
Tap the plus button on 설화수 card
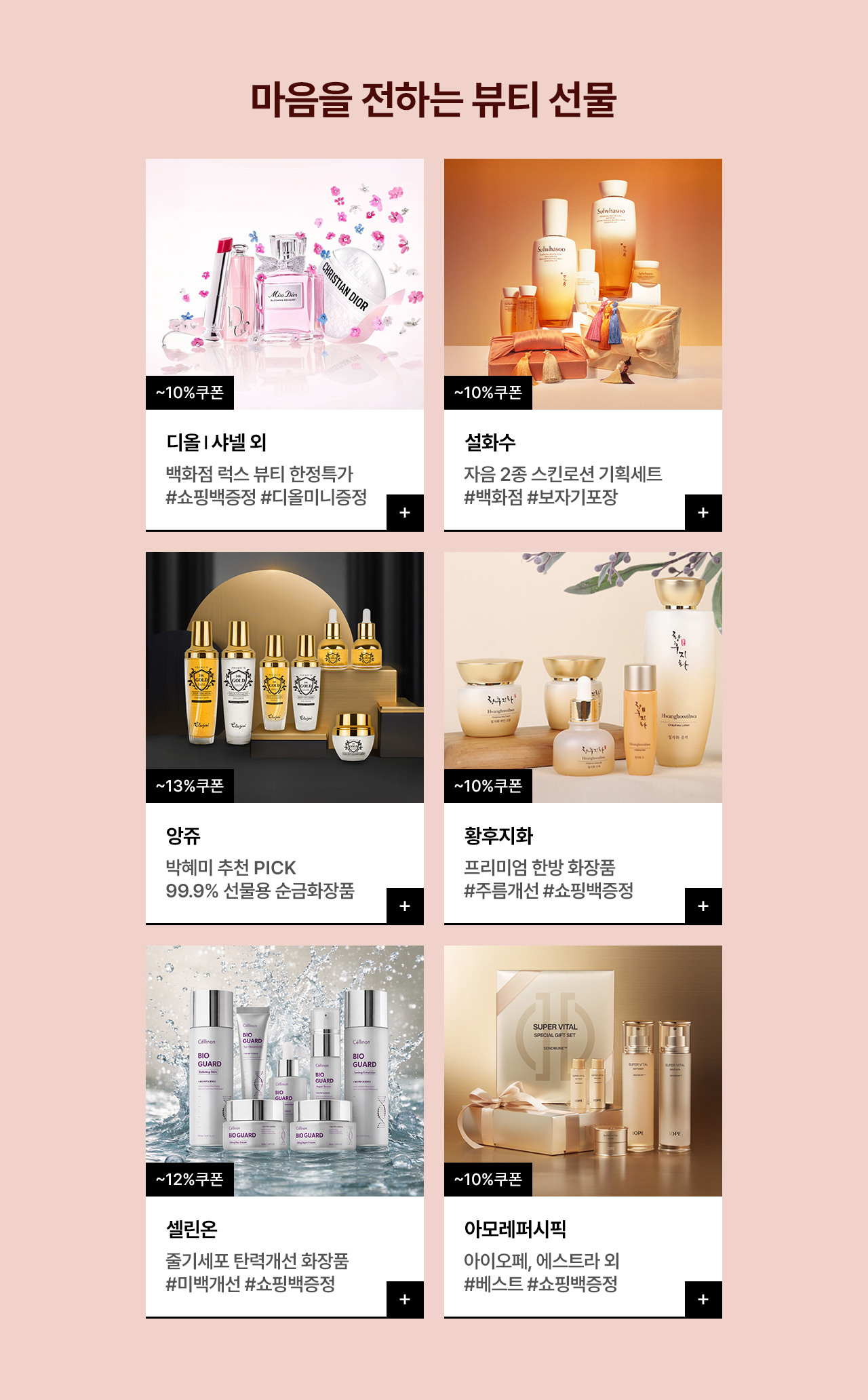tap(703, 513)
